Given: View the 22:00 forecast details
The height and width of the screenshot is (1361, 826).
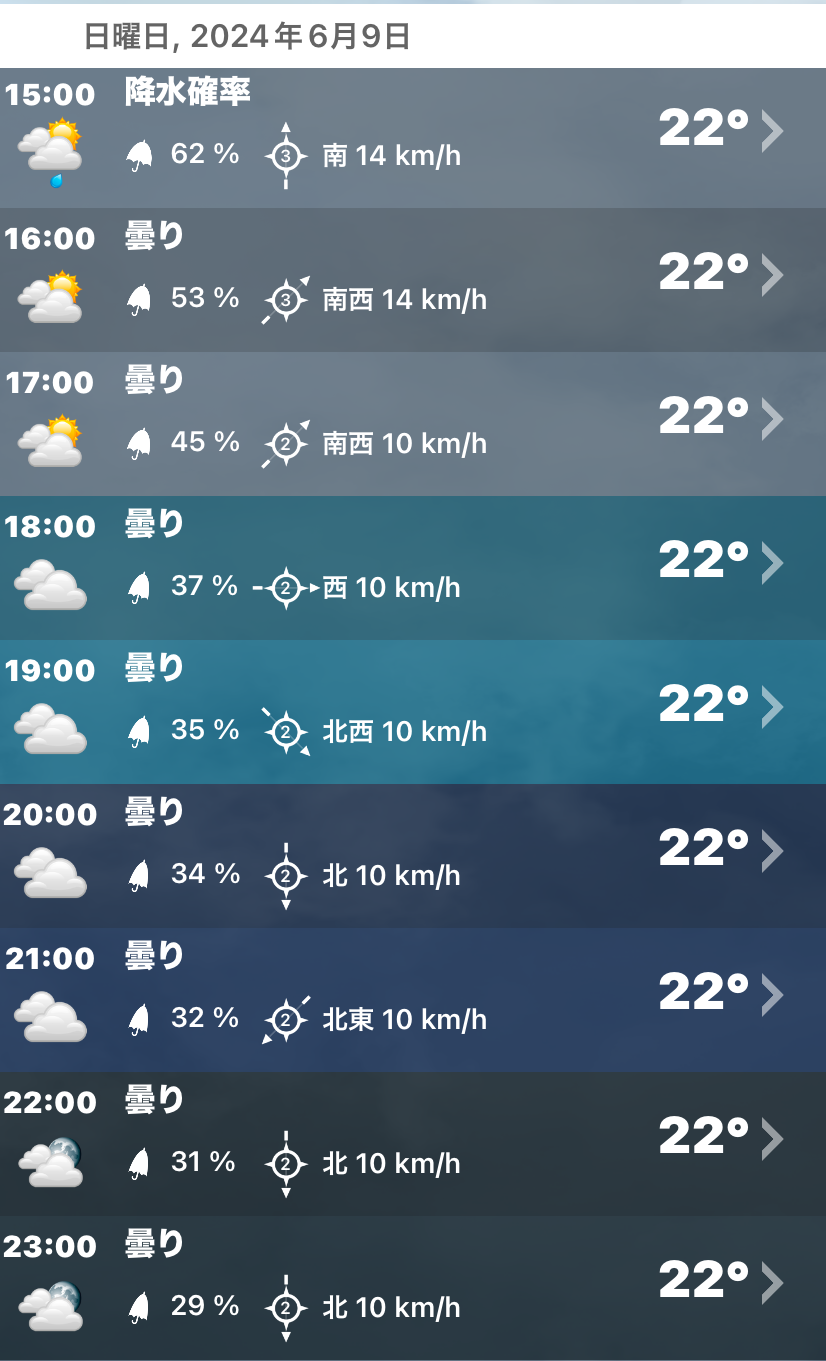Looking at the screenshot, I should (x=413, y=1144).
